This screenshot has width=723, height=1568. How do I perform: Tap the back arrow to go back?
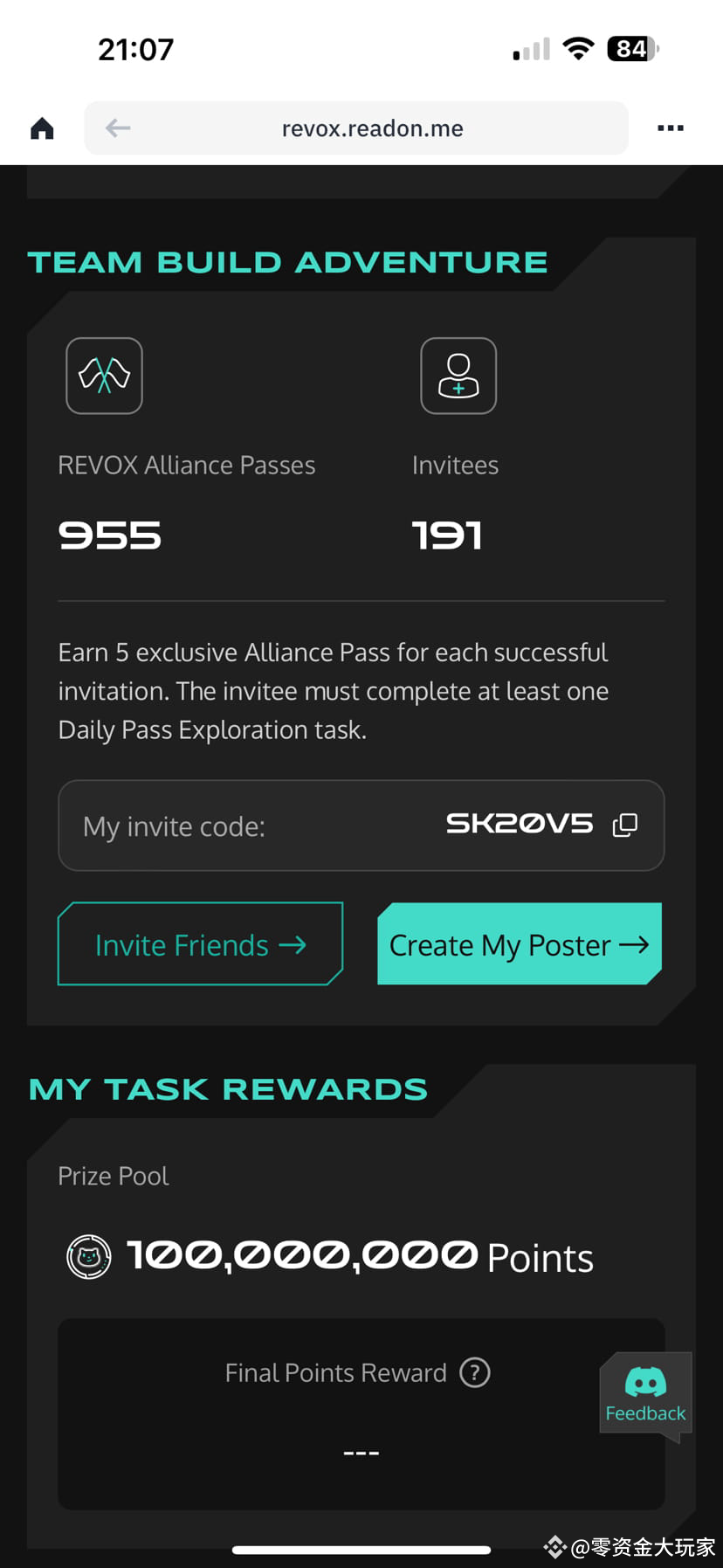point(117,128)
